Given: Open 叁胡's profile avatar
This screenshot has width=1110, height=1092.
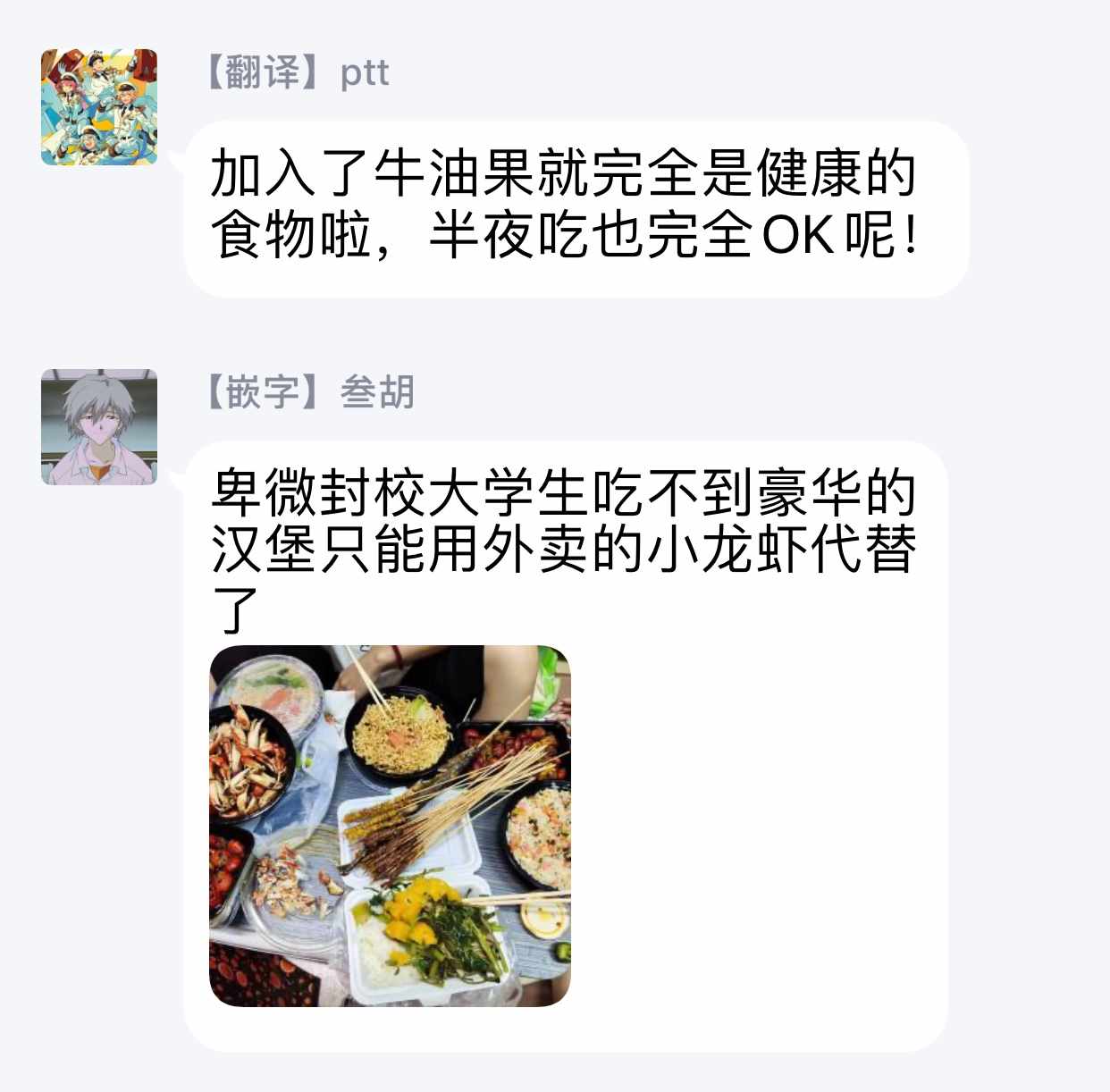Looking at the screenshot, I should (x=99, y=427).
